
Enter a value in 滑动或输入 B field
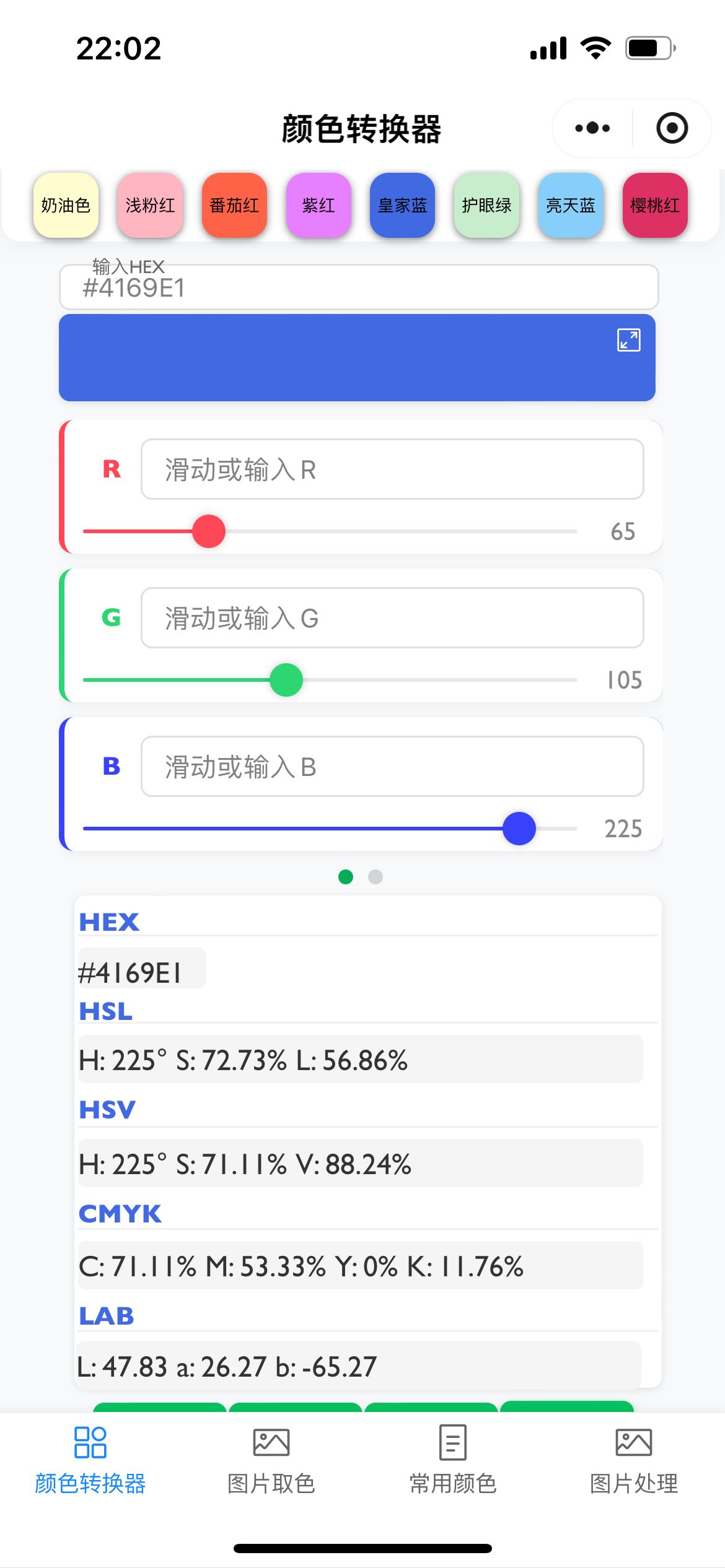(x=392, y=767)
